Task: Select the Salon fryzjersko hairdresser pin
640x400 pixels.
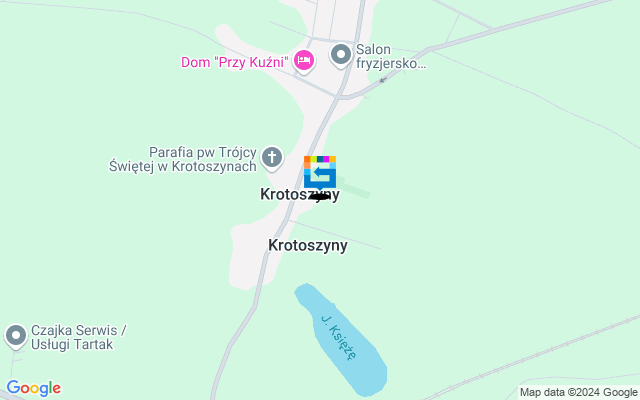Action: tap(341, 54)
